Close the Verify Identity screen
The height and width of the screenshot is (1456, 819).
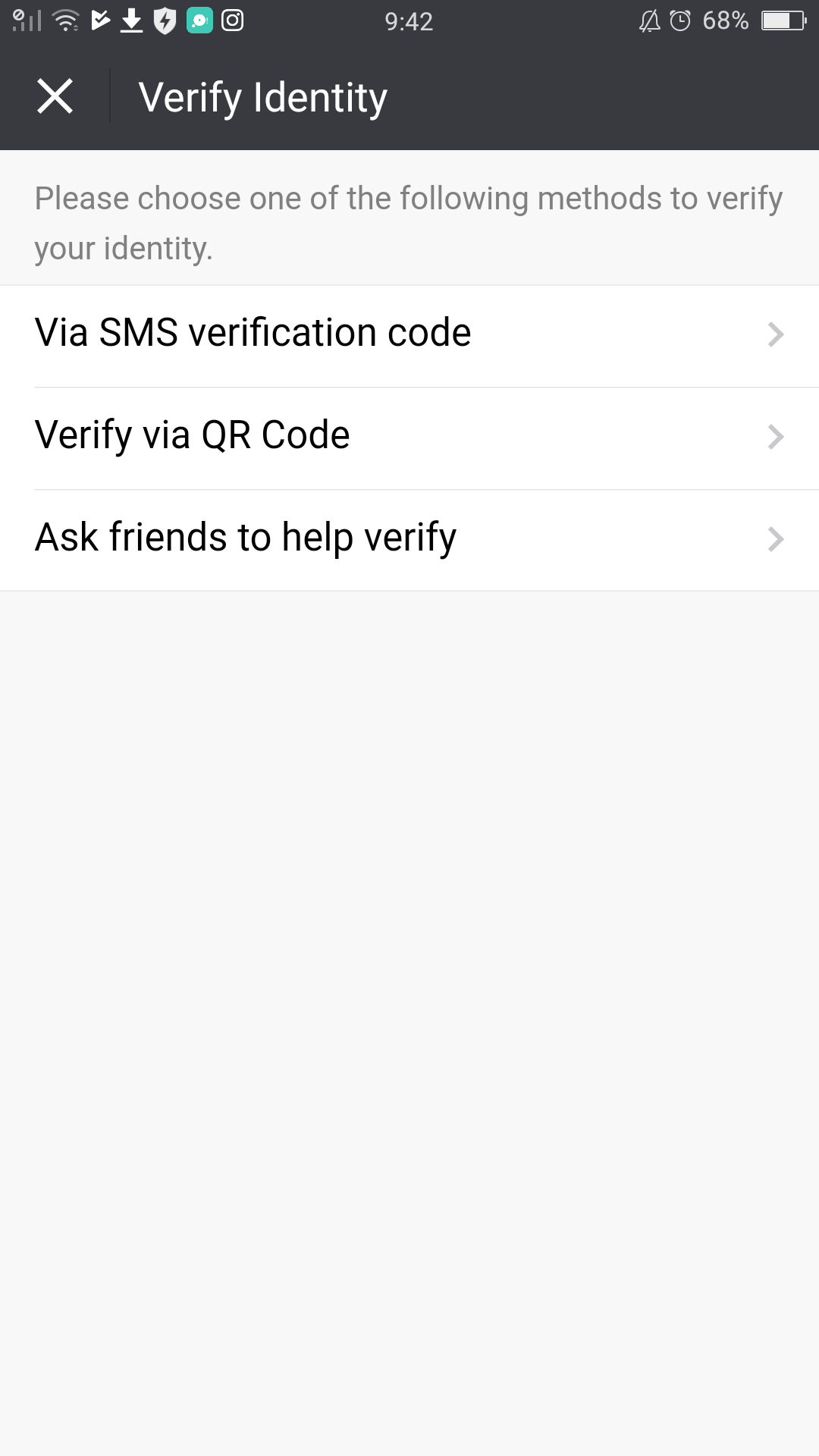[x=55, y=97]
